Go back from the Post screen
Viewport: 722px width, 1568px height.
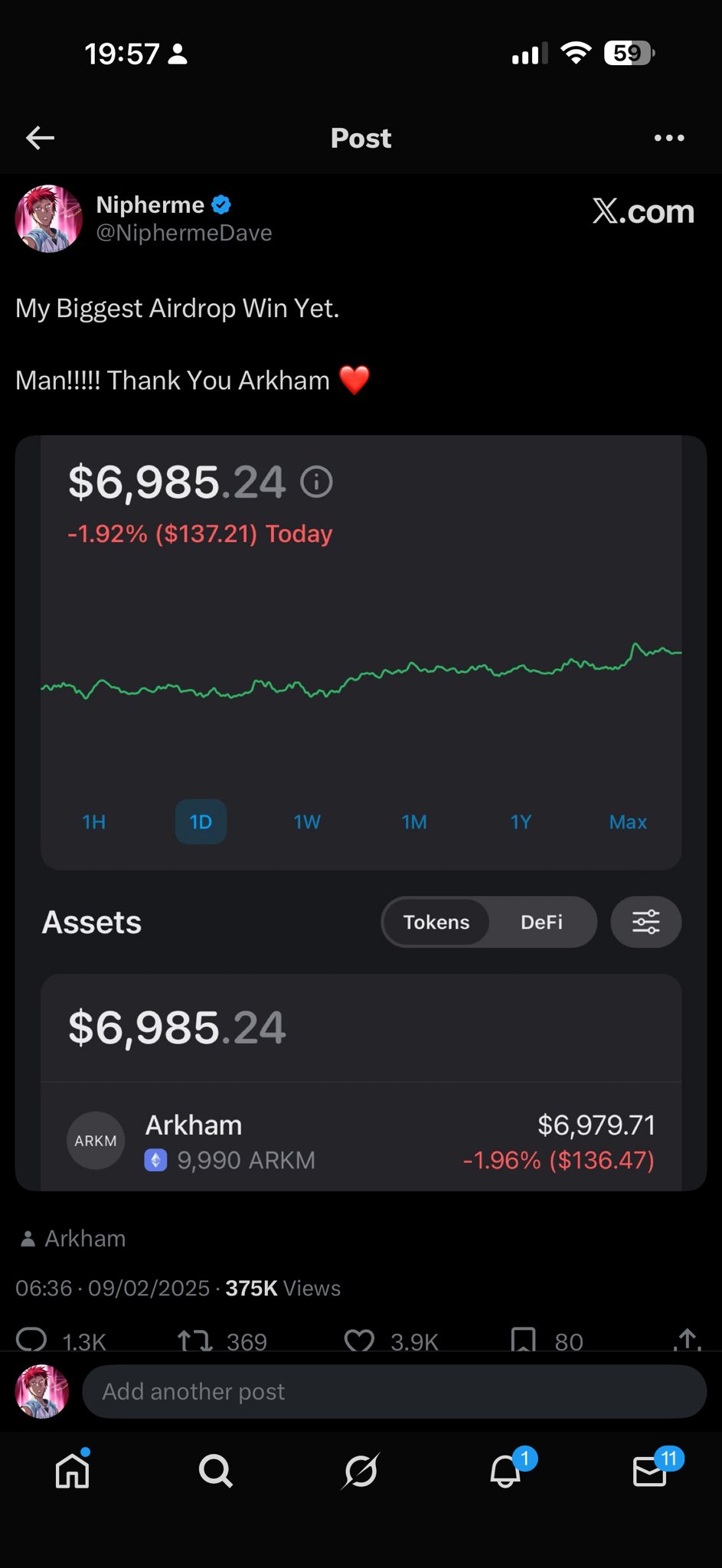click(40, 138)
